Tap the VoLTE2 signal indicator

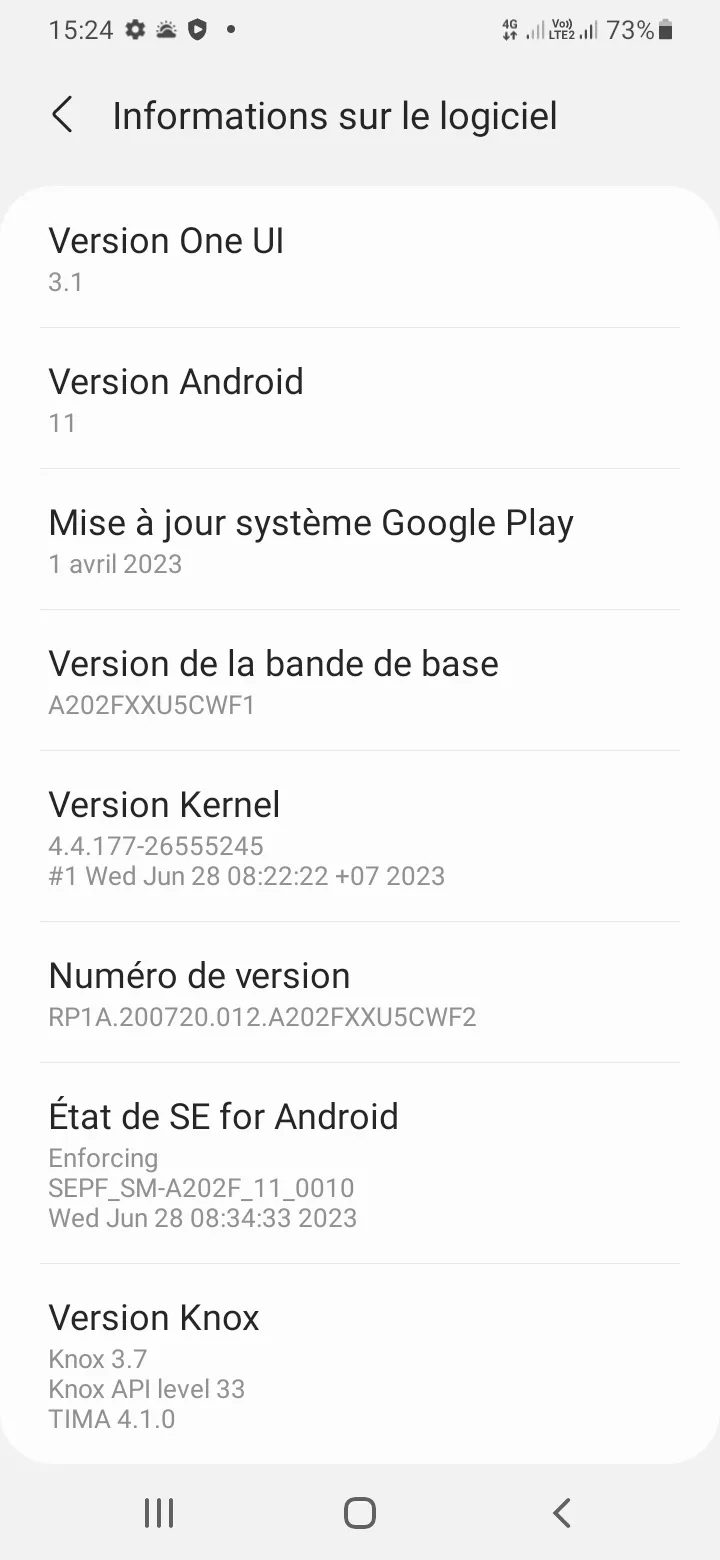(x=561, y=30)
